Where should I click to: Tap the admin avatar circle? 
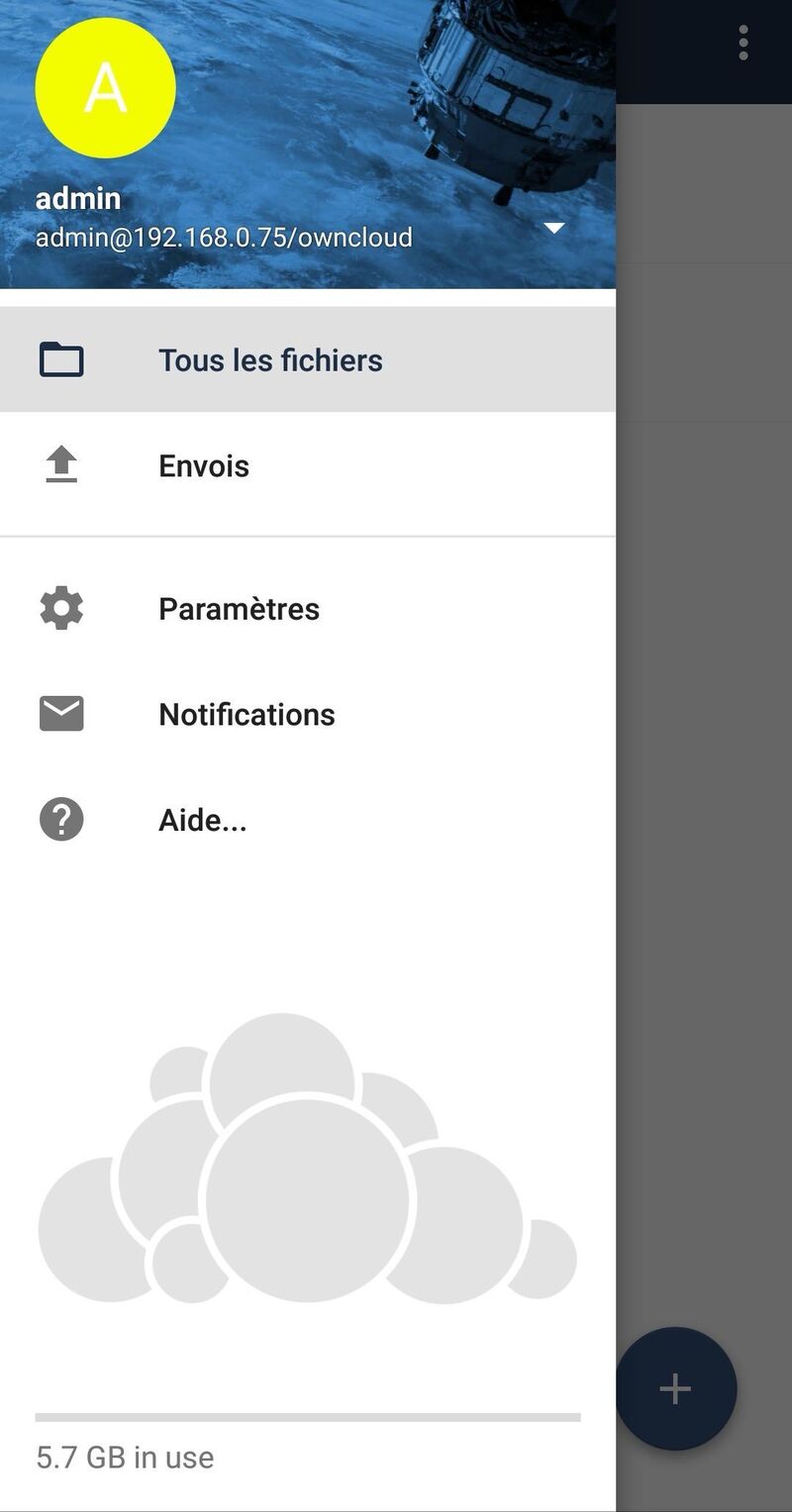pyautogui.click(x=105, y=88)
